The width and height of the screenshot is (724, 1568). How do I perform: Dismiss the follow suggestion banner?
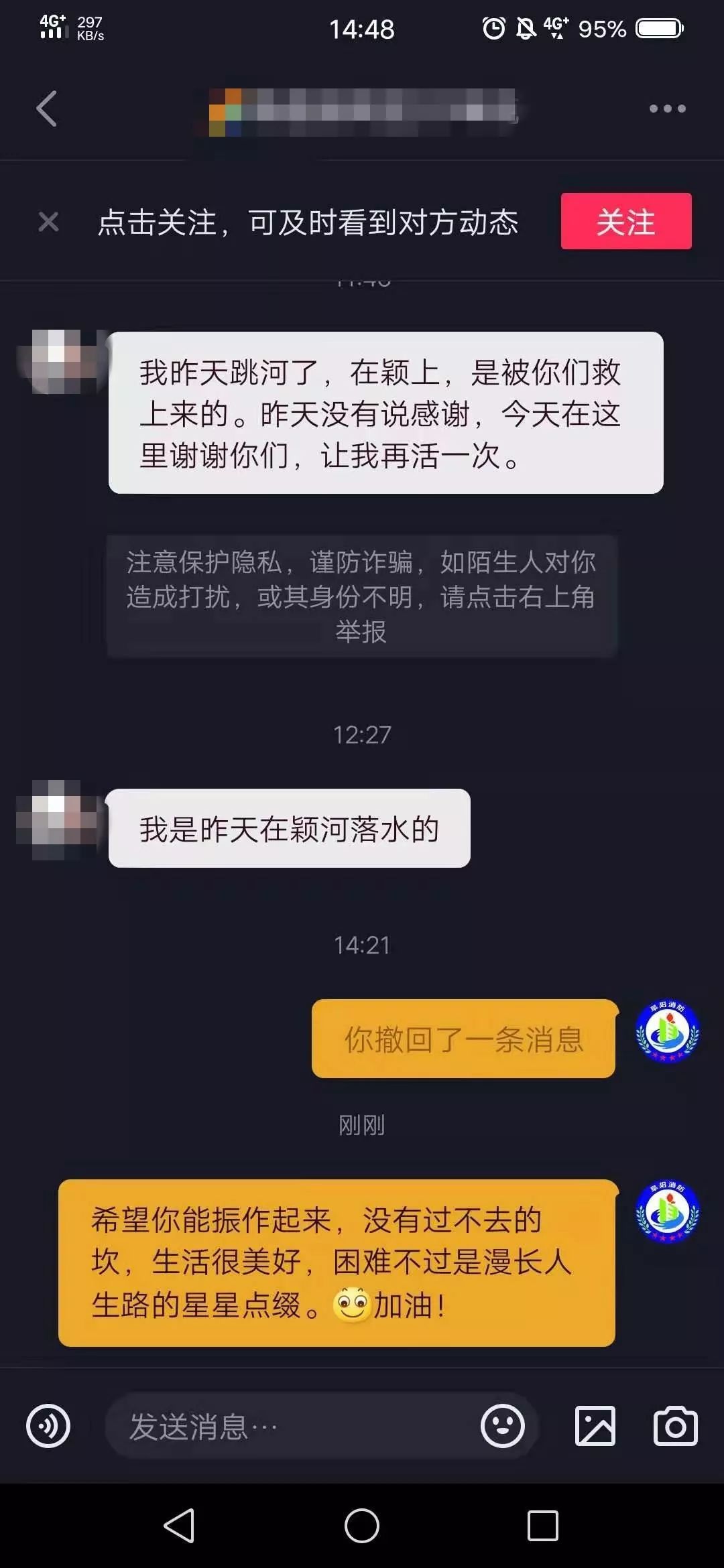pos(48,222)
